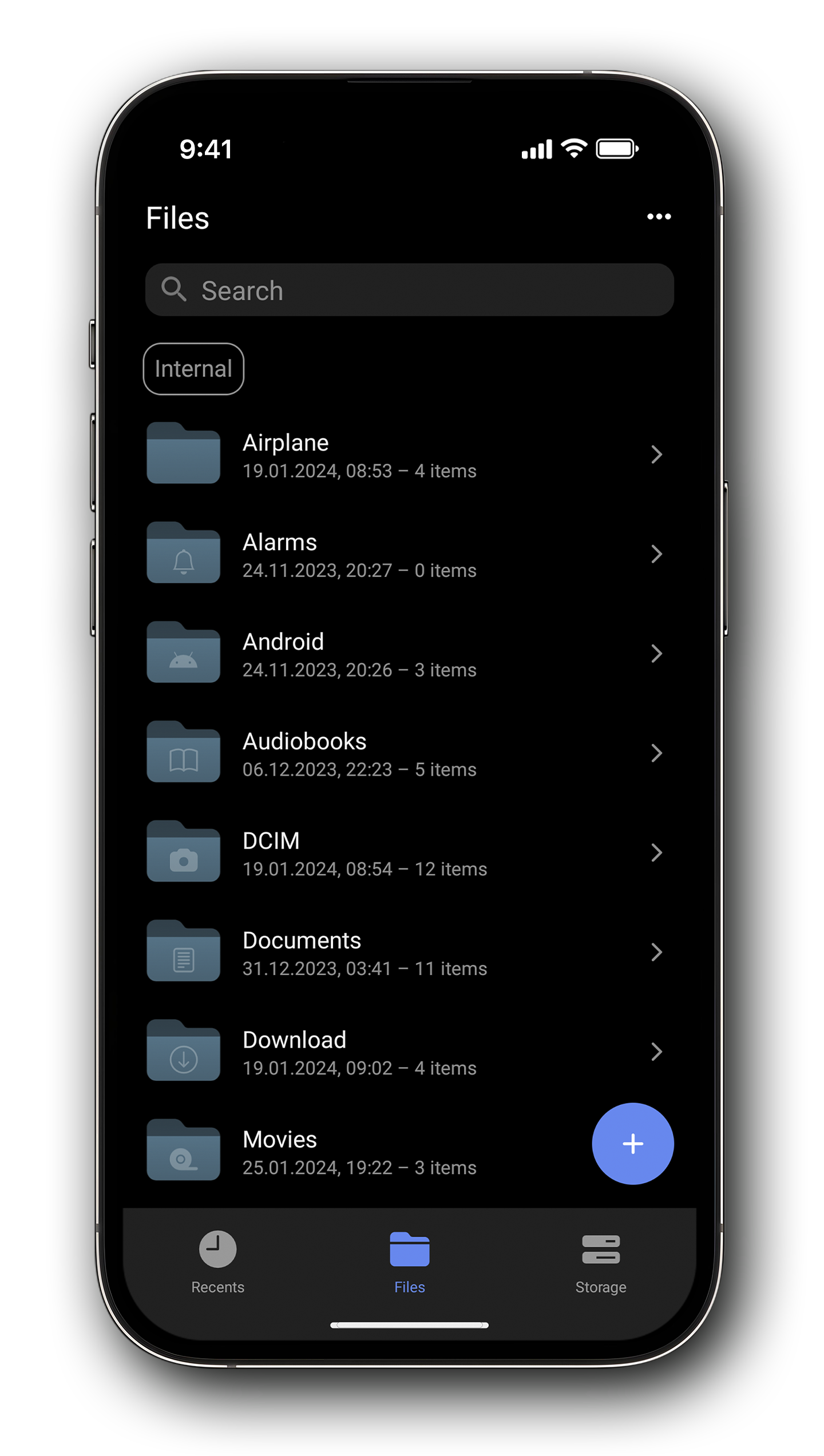824x1456 pixels.
Task: Open the Audiobooks book icon
Action: pos(183,752)
